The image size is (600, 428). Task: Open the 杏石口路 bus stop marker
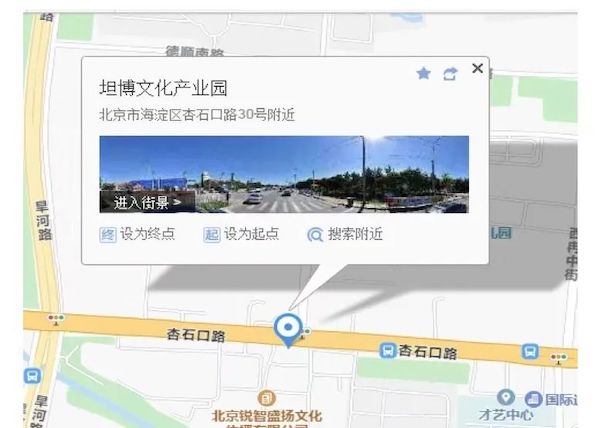[388, 351]
